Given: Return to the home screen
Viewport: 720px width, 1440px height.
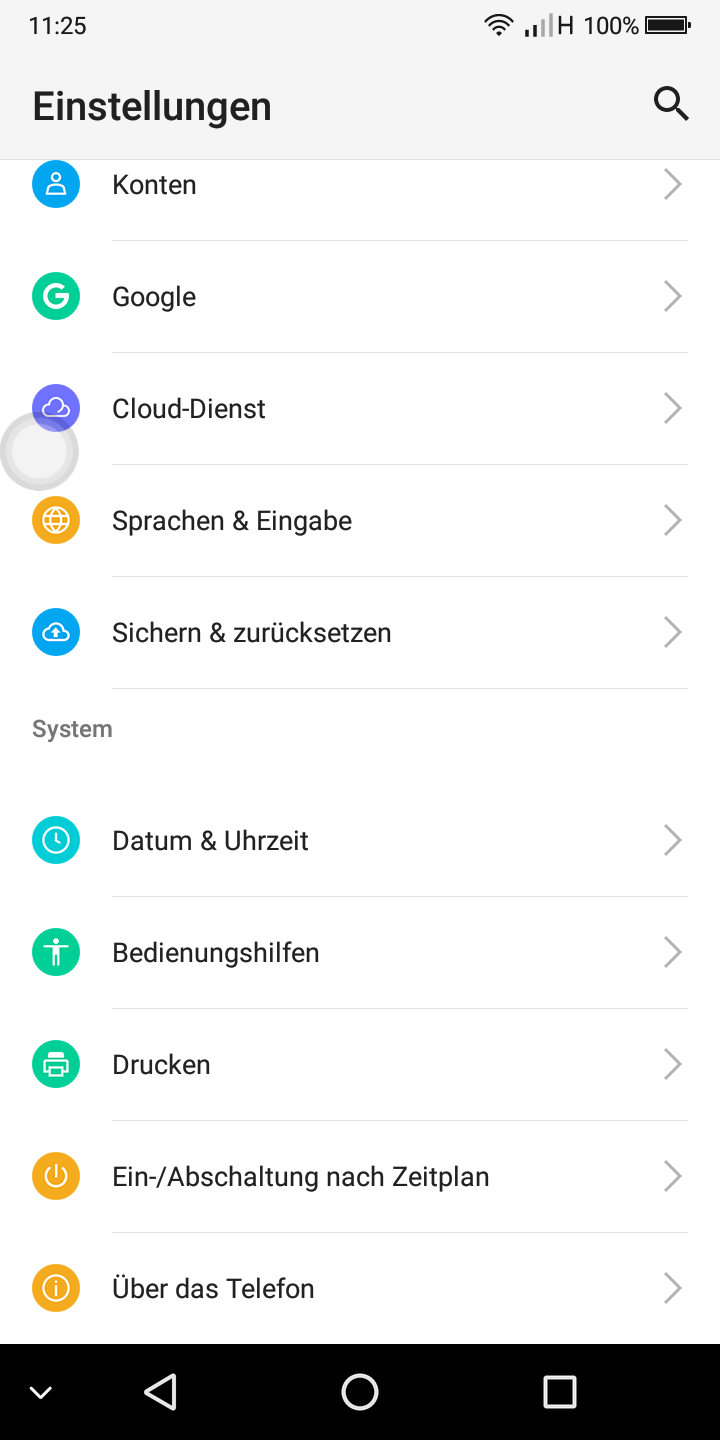Looking at the screenshot, I should click(360, 1391).
